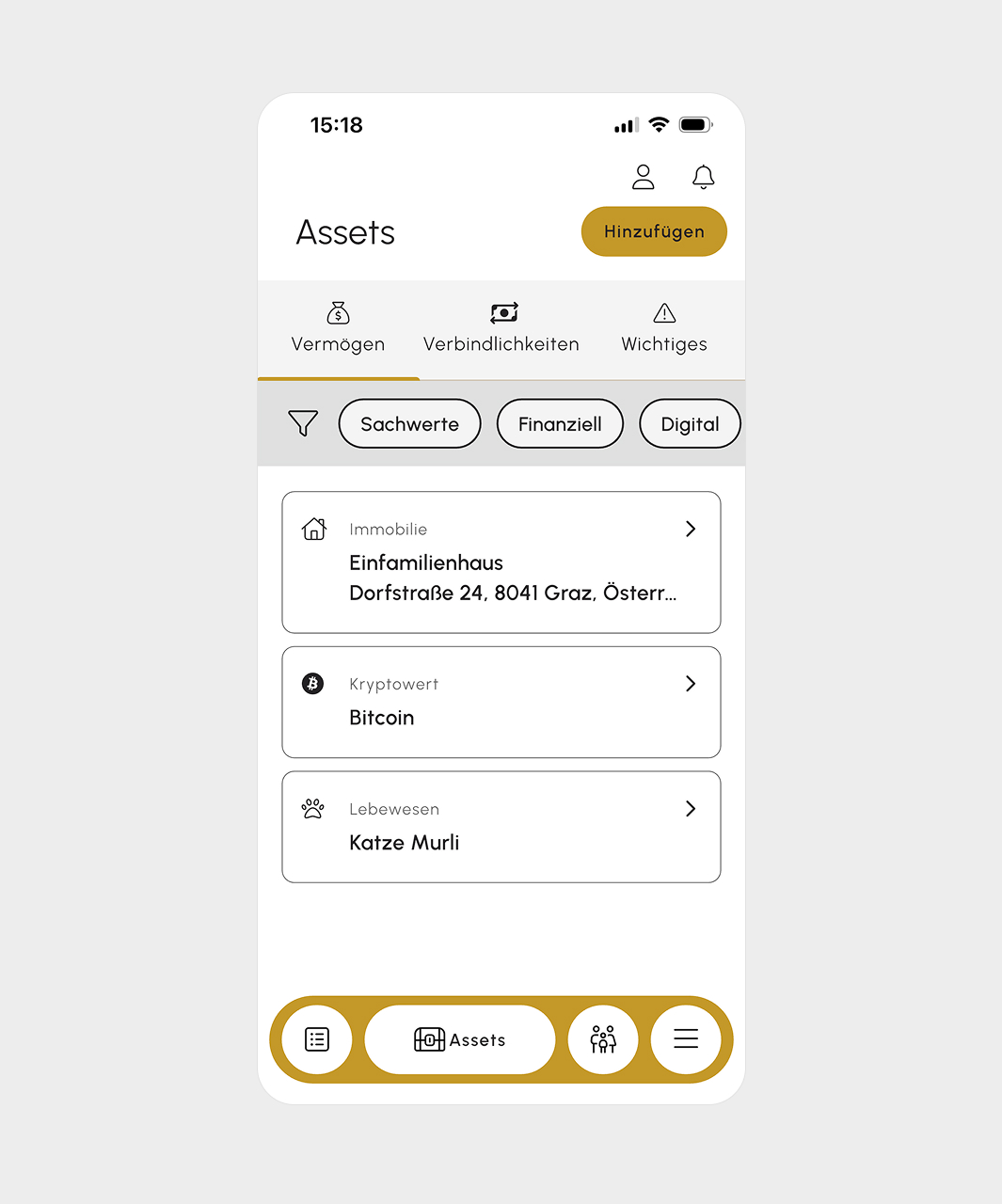Open the notifications bell
The width and height of the screenshot is (1002, 1204).
point(703,177)
